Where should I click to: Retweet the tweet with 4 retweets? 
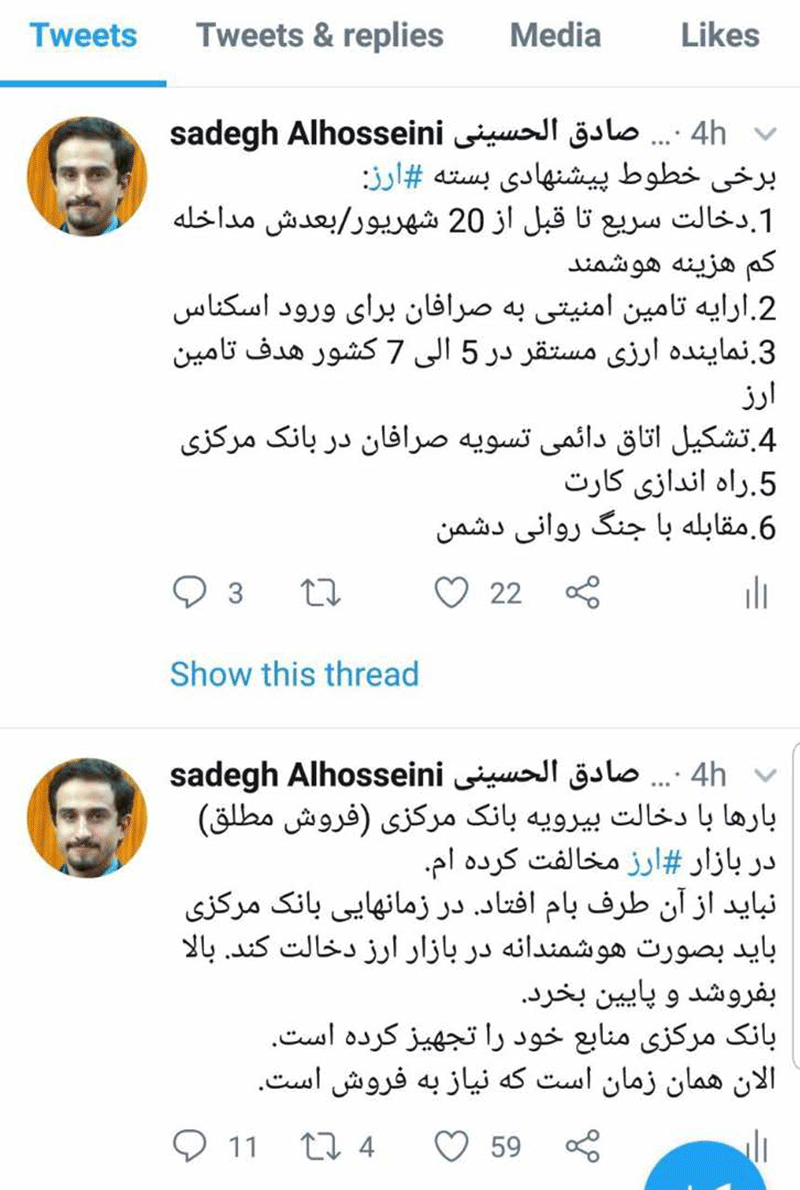coord(322,1146)
